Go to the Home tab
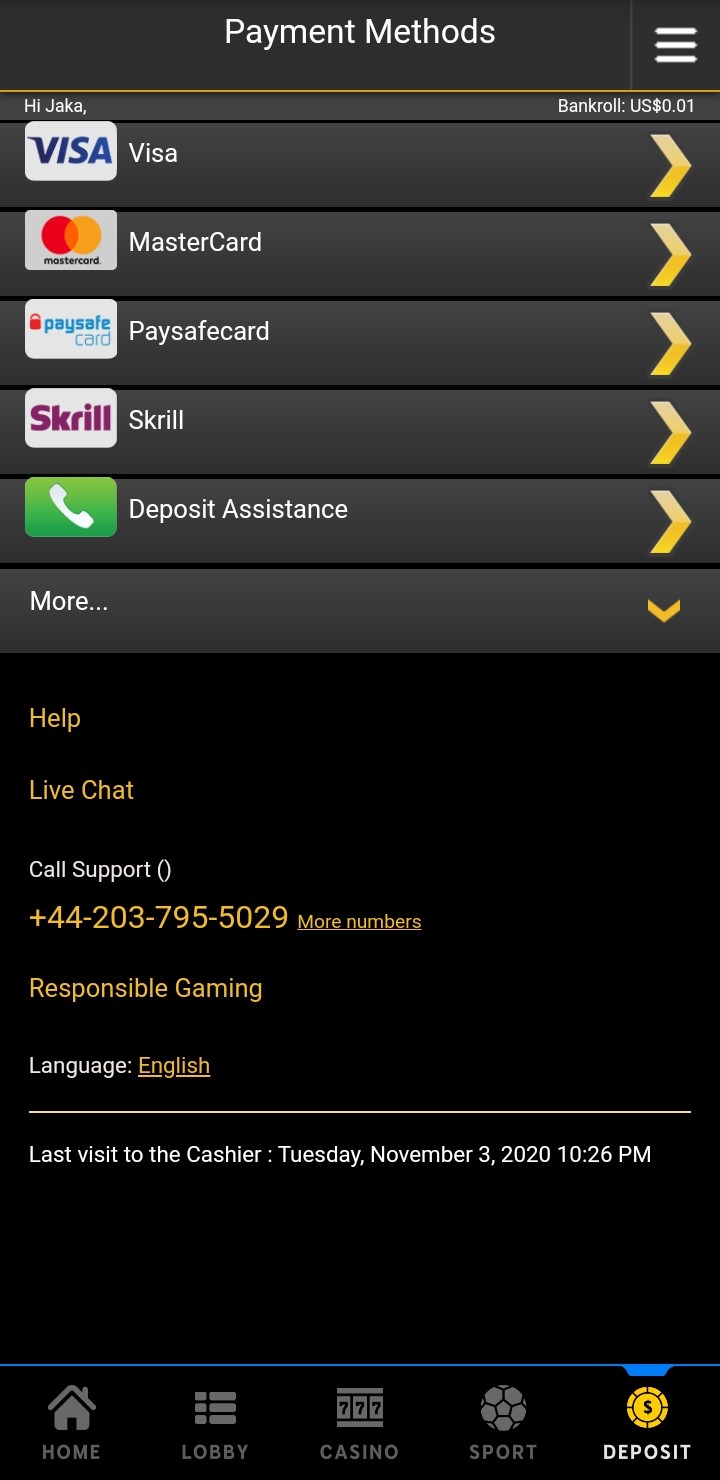This screenshot has width=720, height=1480. pos(72,1423)
